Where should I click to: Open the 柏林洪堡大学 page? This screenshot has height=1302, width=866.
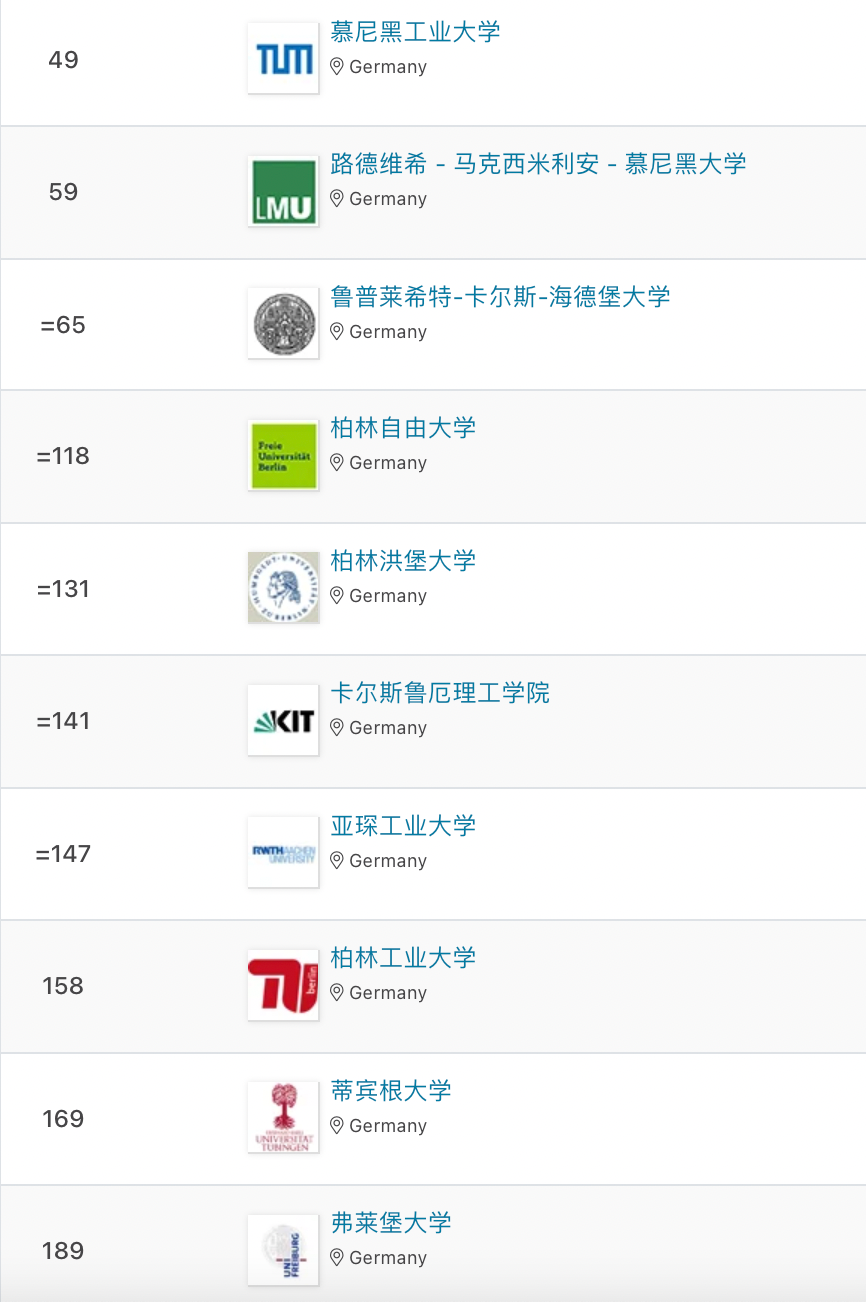[403, 561]
